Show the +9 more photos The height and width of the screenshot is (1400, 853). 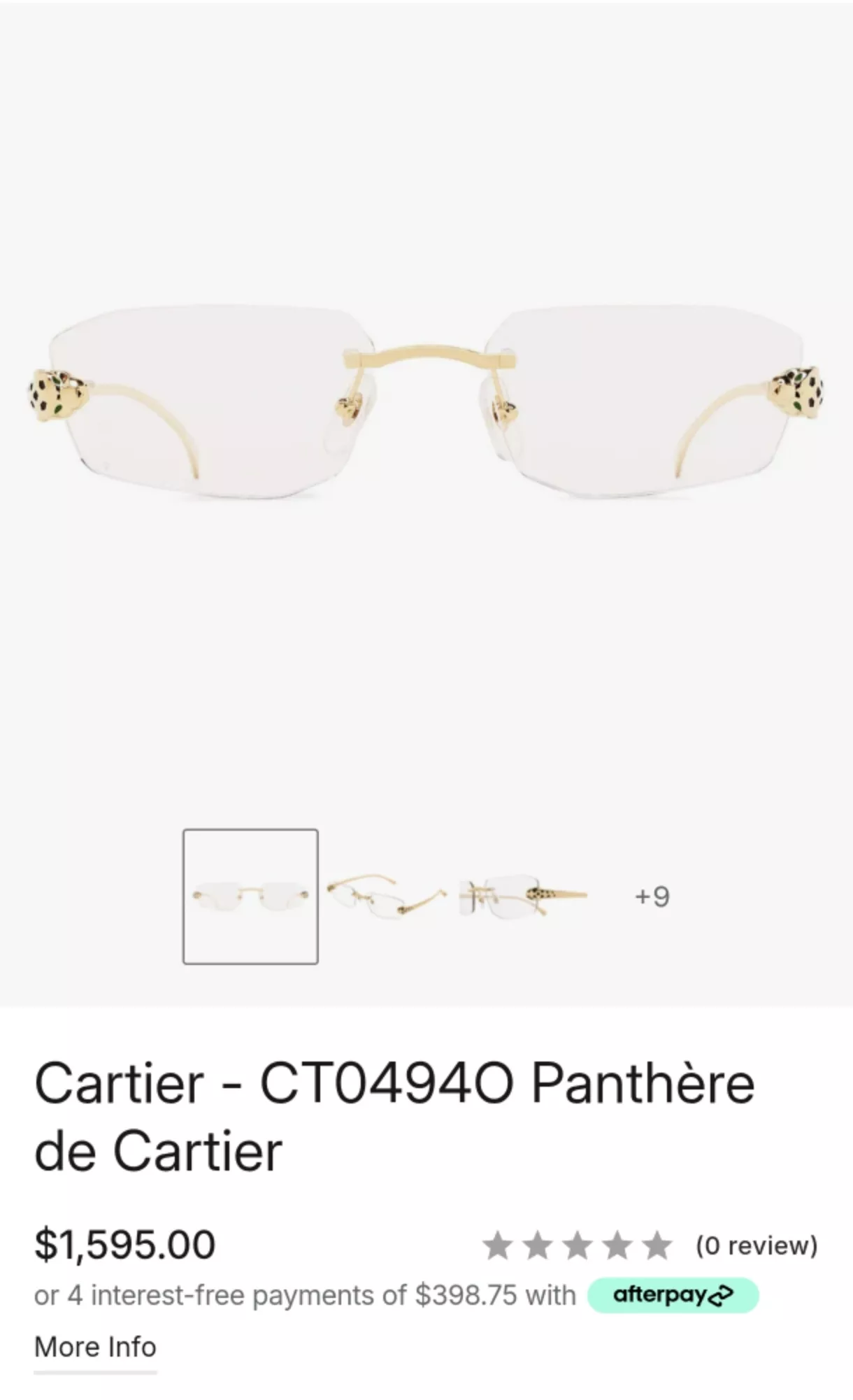click(x=652, y=897)
